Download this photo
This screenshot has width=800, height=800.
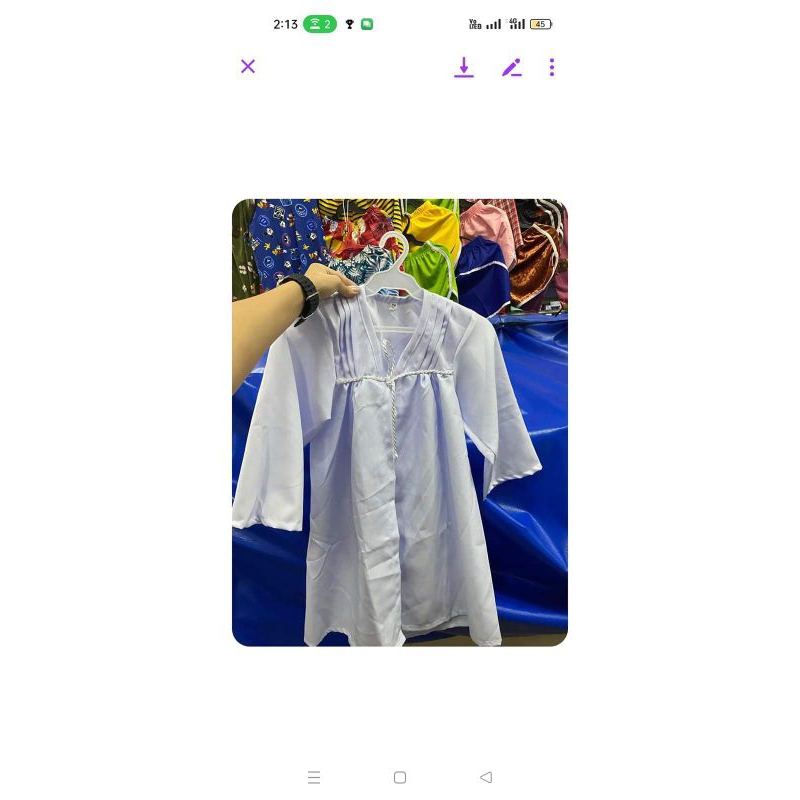click(x=464, y=67)
